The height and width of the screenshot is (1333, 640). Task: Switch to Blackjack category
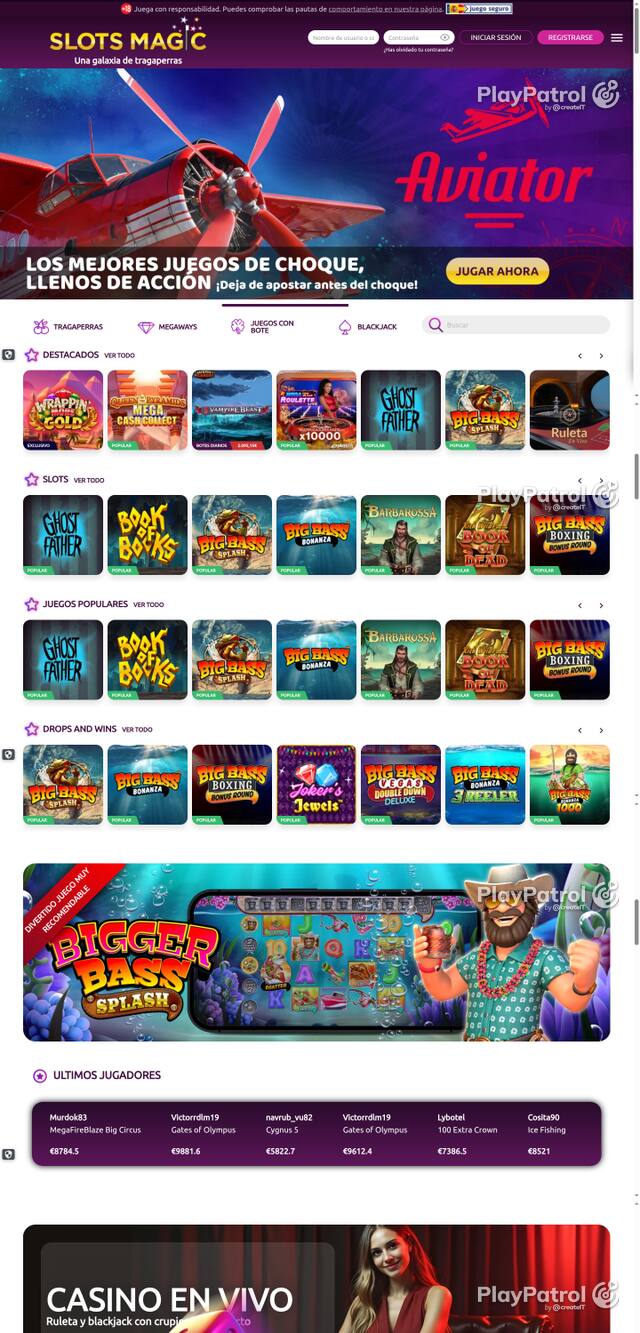tap(368, 327)
